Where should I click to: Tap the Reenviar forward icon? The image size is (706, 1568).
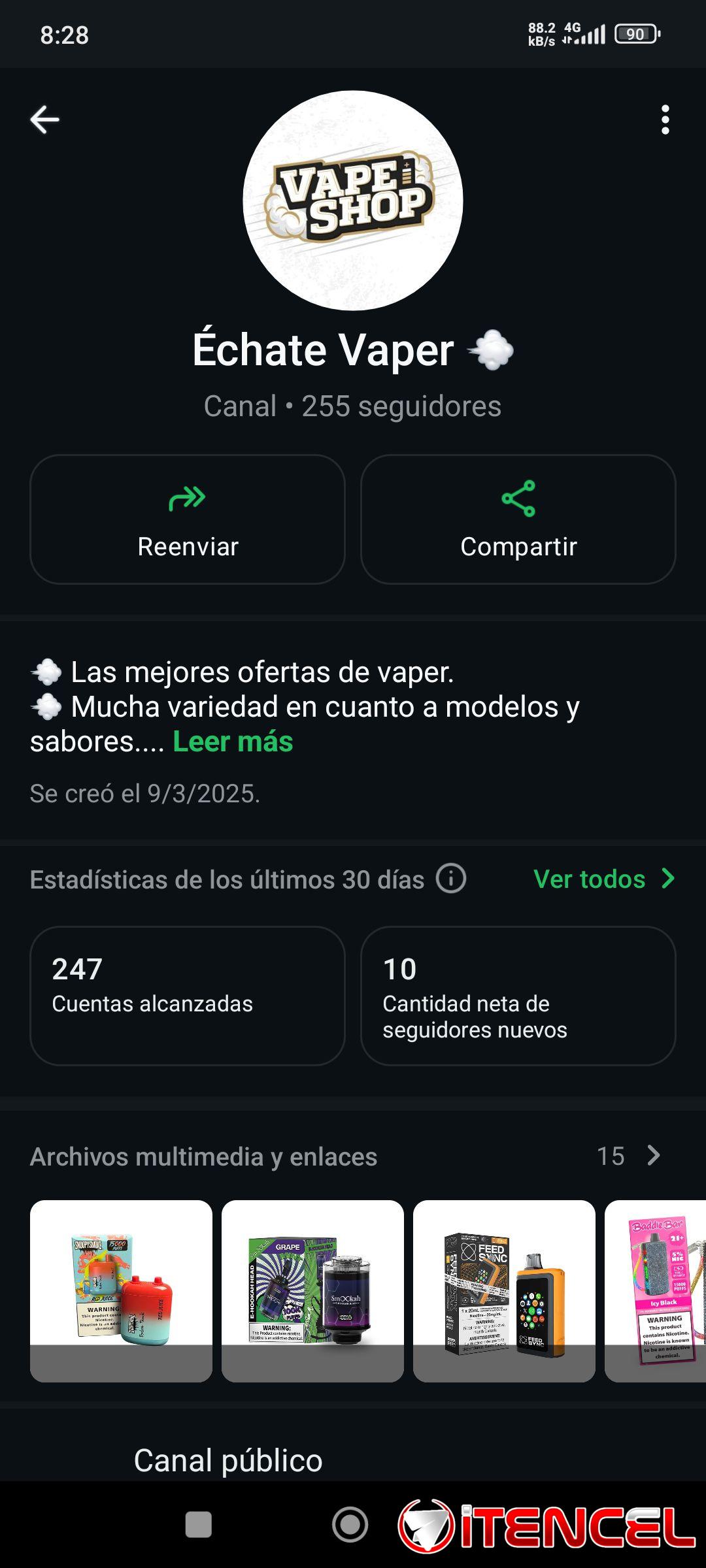coord(187,498)
